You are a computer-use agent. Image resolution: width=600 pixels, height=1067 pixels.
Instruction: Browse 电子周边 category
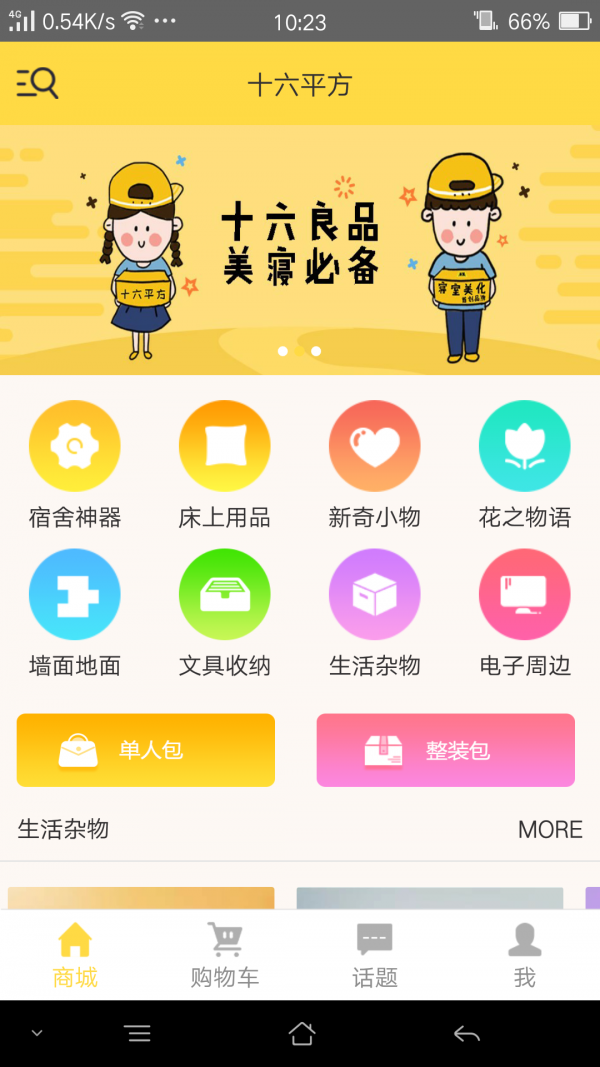point(525,594)
